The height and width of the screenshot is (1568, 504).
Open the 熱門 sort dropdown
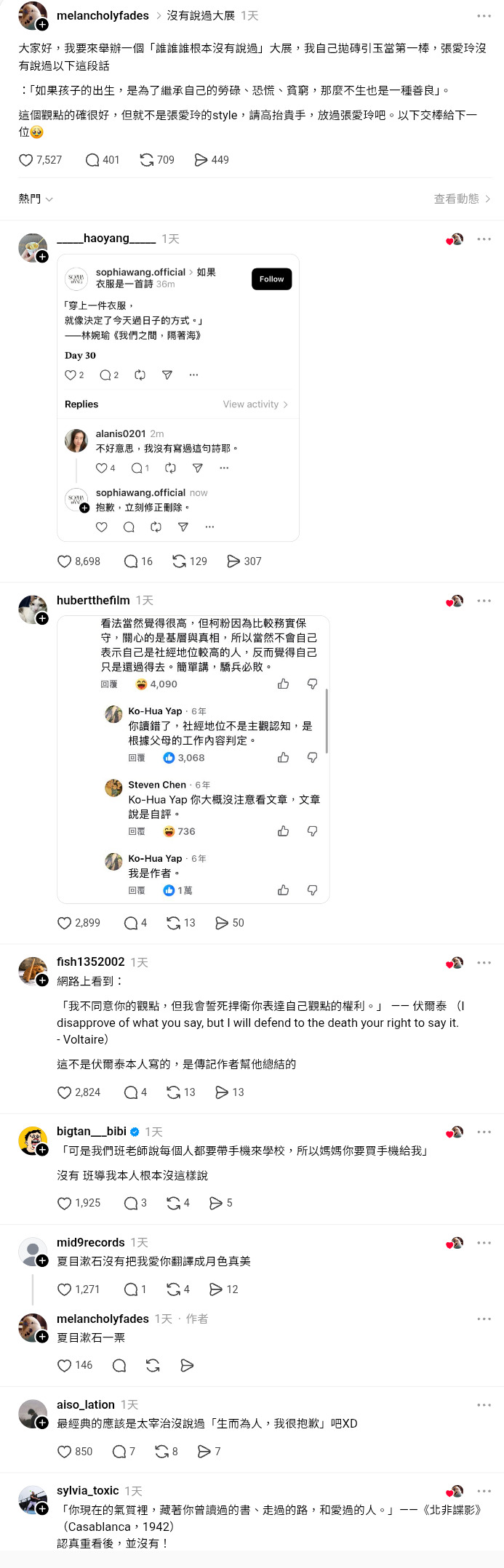[x=36, y=199]
